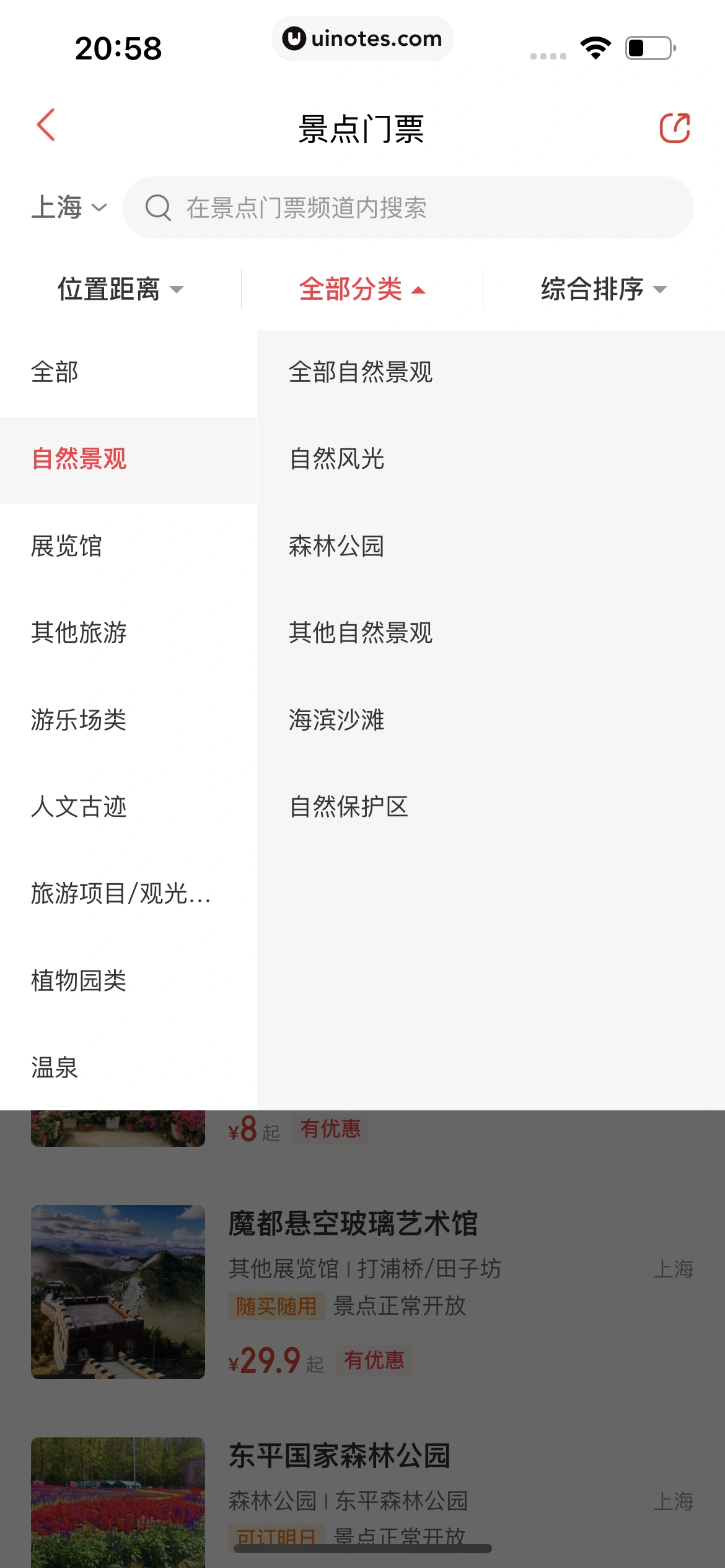
Task: Select the 人文古迹 category
Action: tap(79, 807)
